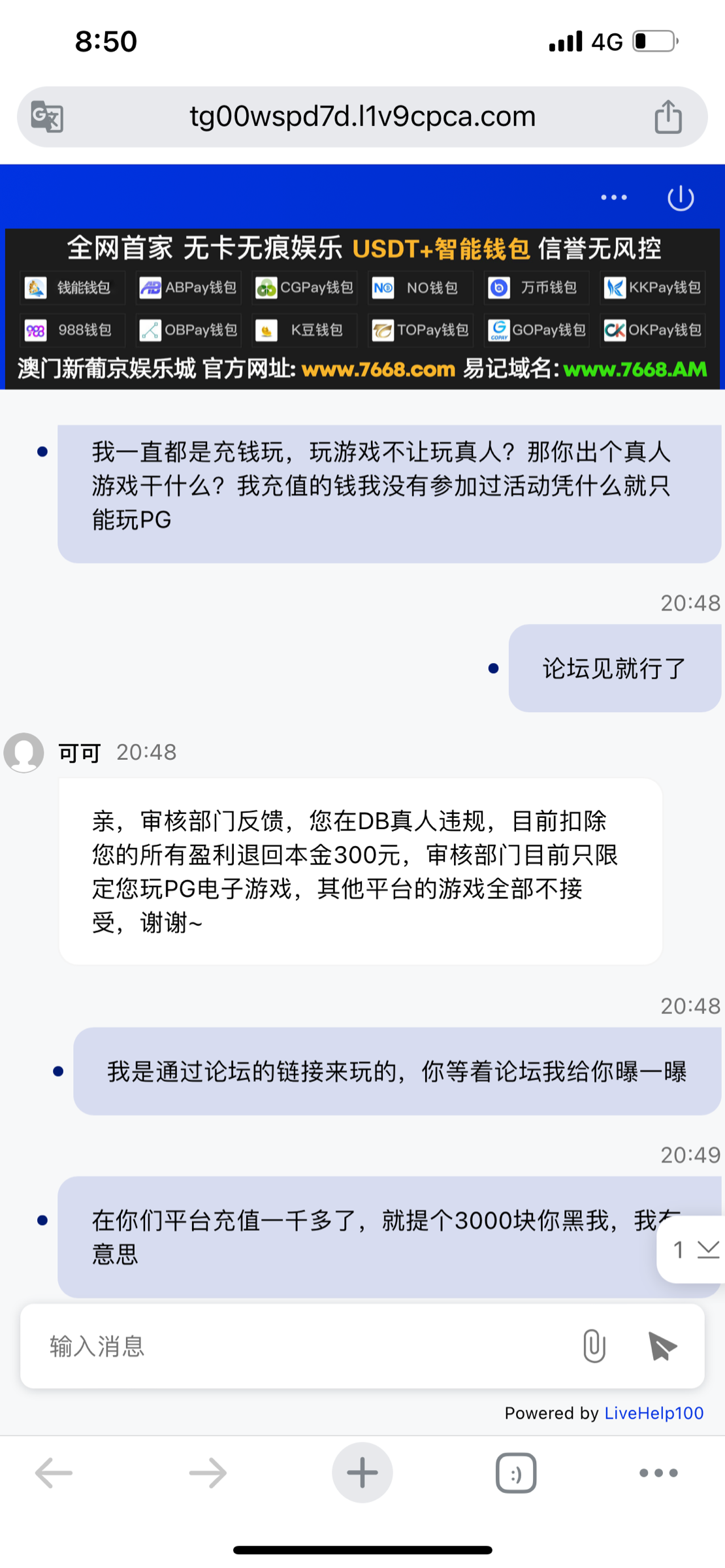Viewport: 725px width, 1568px height.
Task: Visit the www.7668.com link
Action: 378,369
